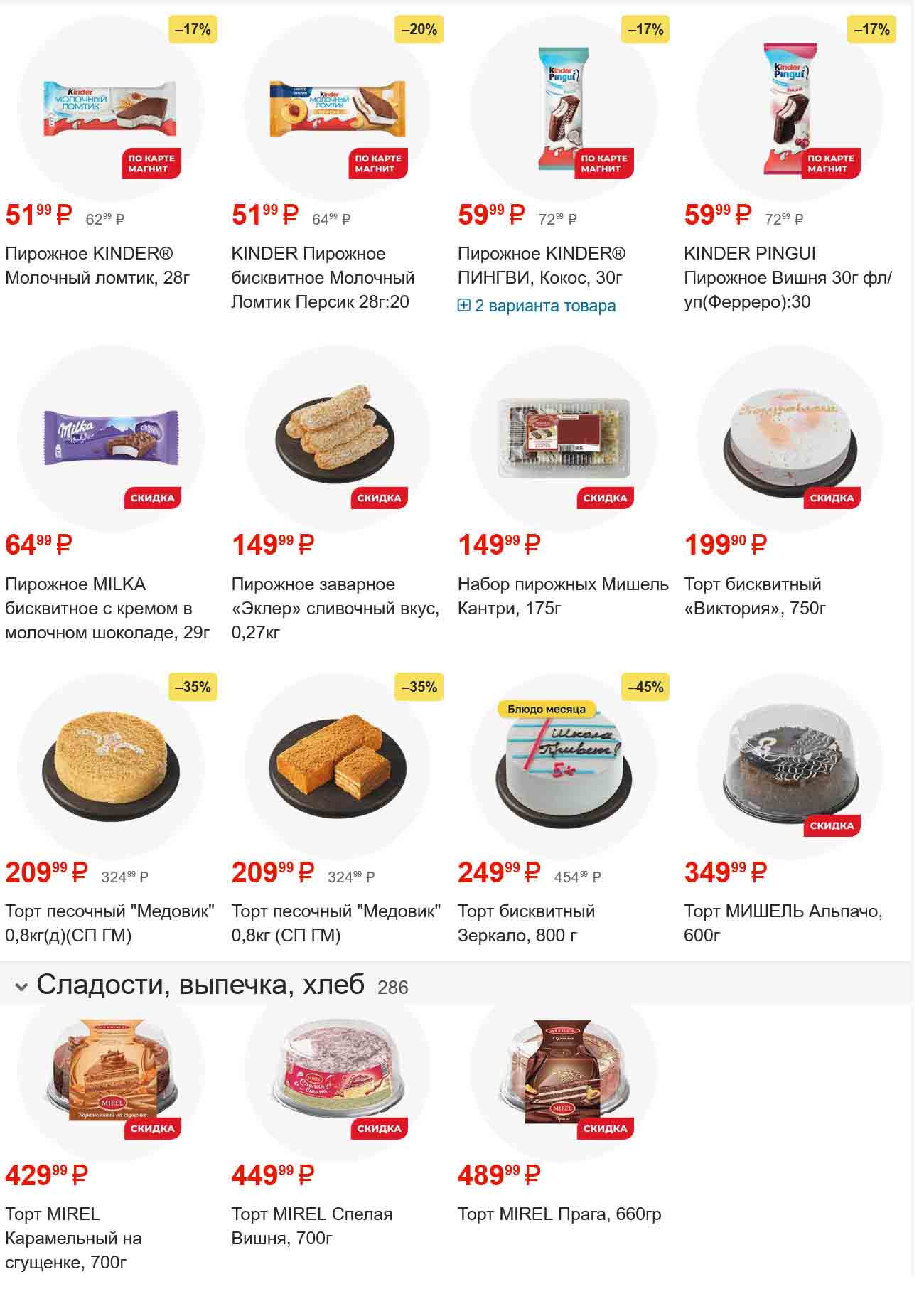View Набор пирожных Мишель Кантри
The image size is (924, 1289).
tap(563, 596)
